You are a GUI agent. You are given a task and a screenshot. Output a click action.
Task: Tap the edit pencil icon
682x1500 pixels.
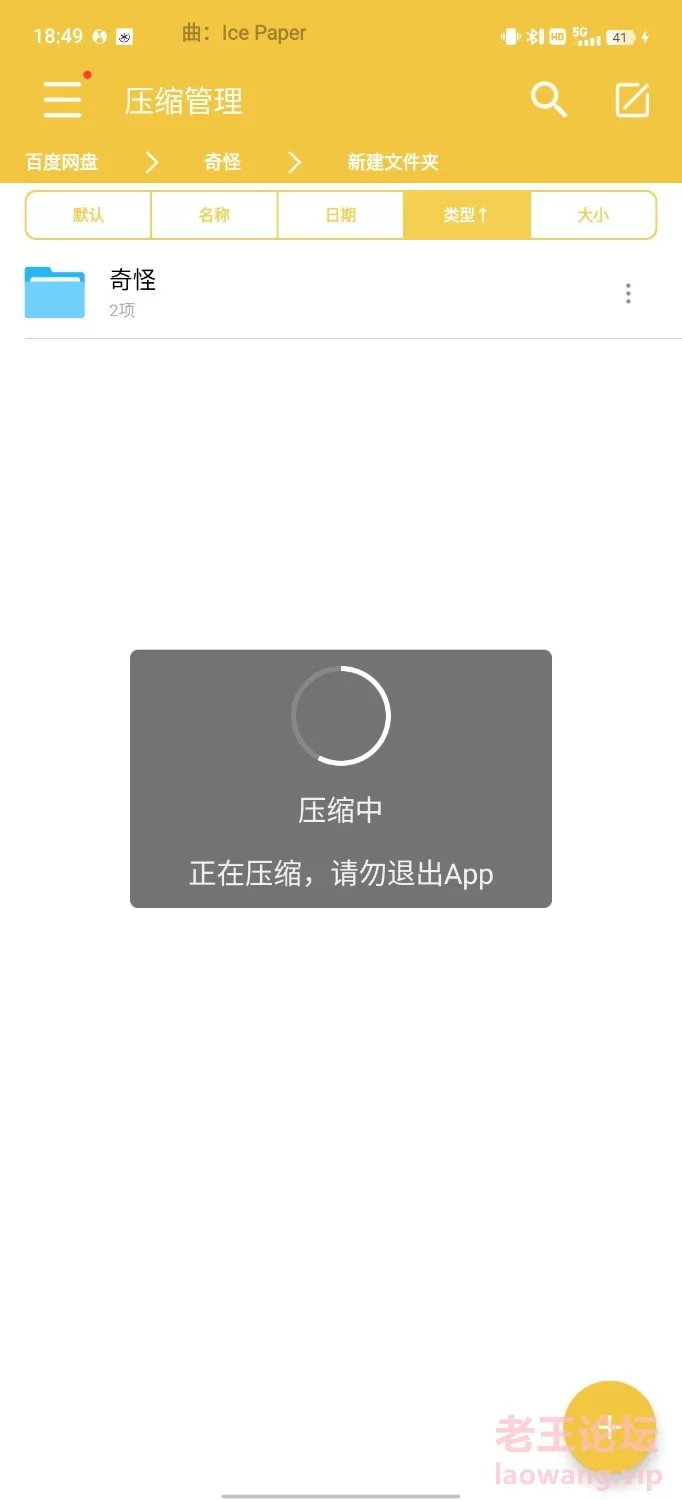pyautogui.click(x=632, y=100)
